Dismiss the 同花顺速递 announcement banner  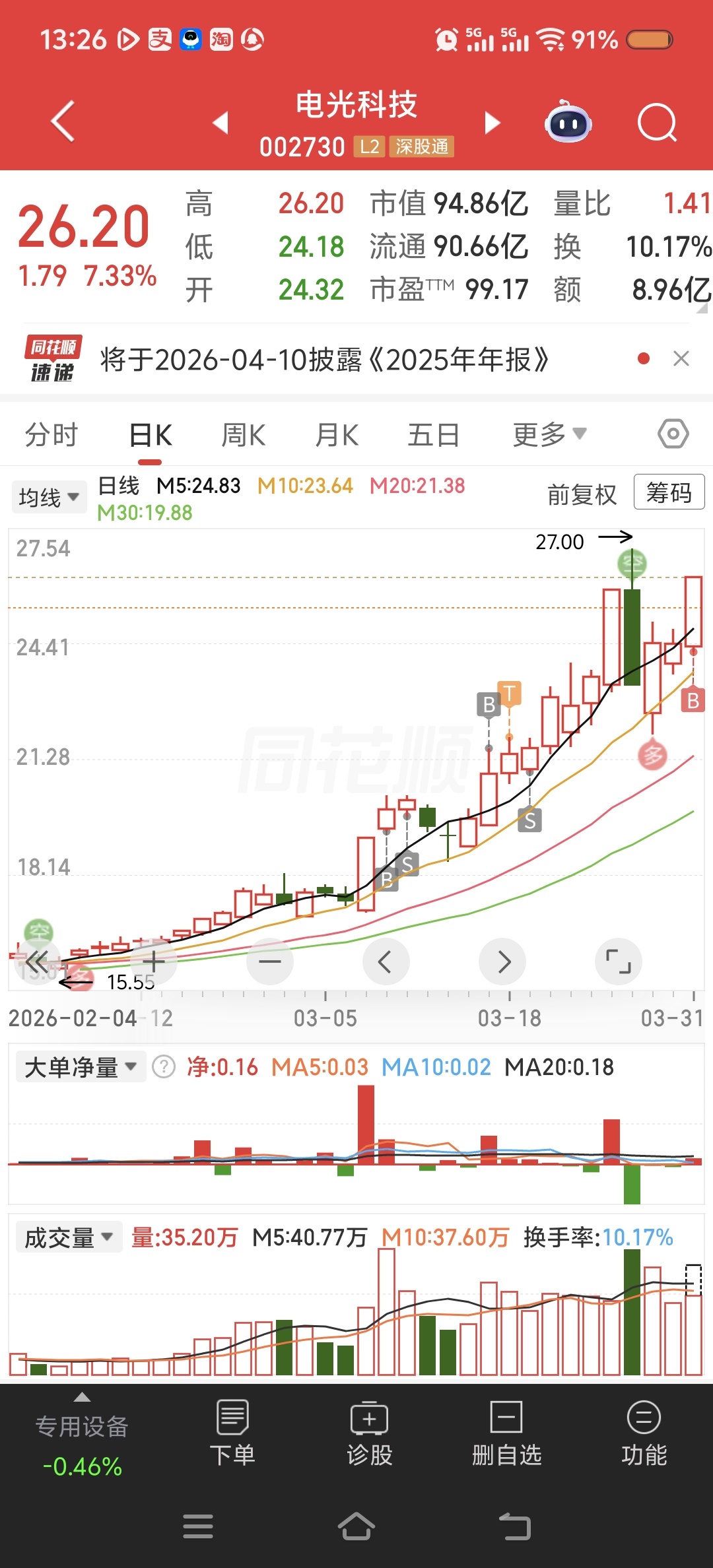681,359
